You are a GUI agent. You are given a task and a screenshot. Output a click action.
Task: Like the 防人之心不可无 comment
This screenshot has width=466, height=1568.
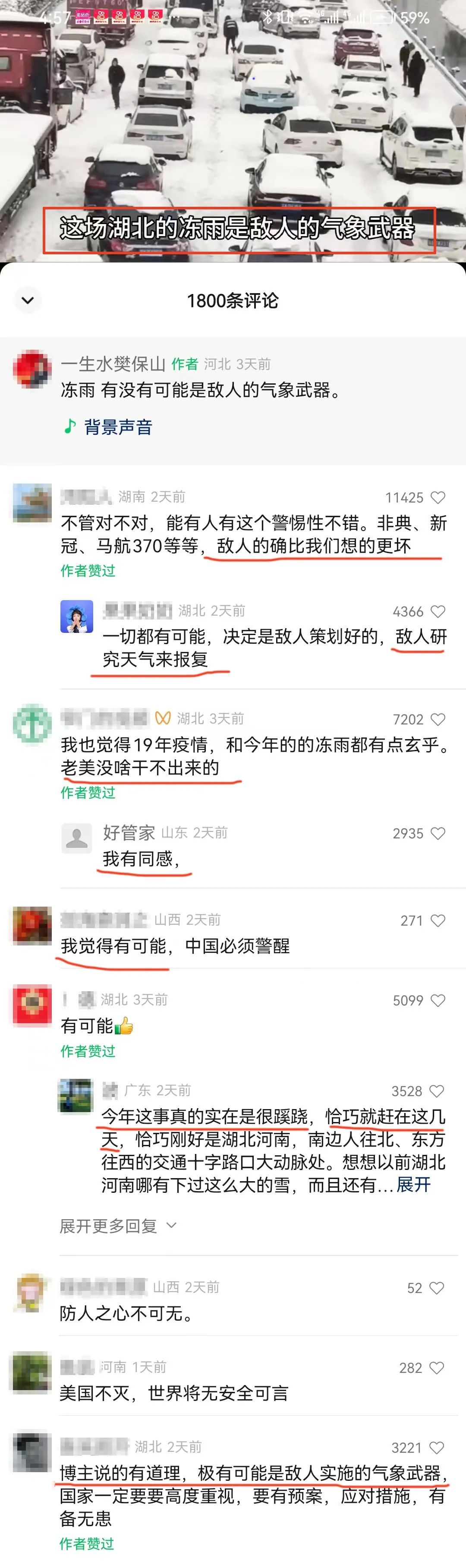pyautogui.click(x=437, y=1287)
